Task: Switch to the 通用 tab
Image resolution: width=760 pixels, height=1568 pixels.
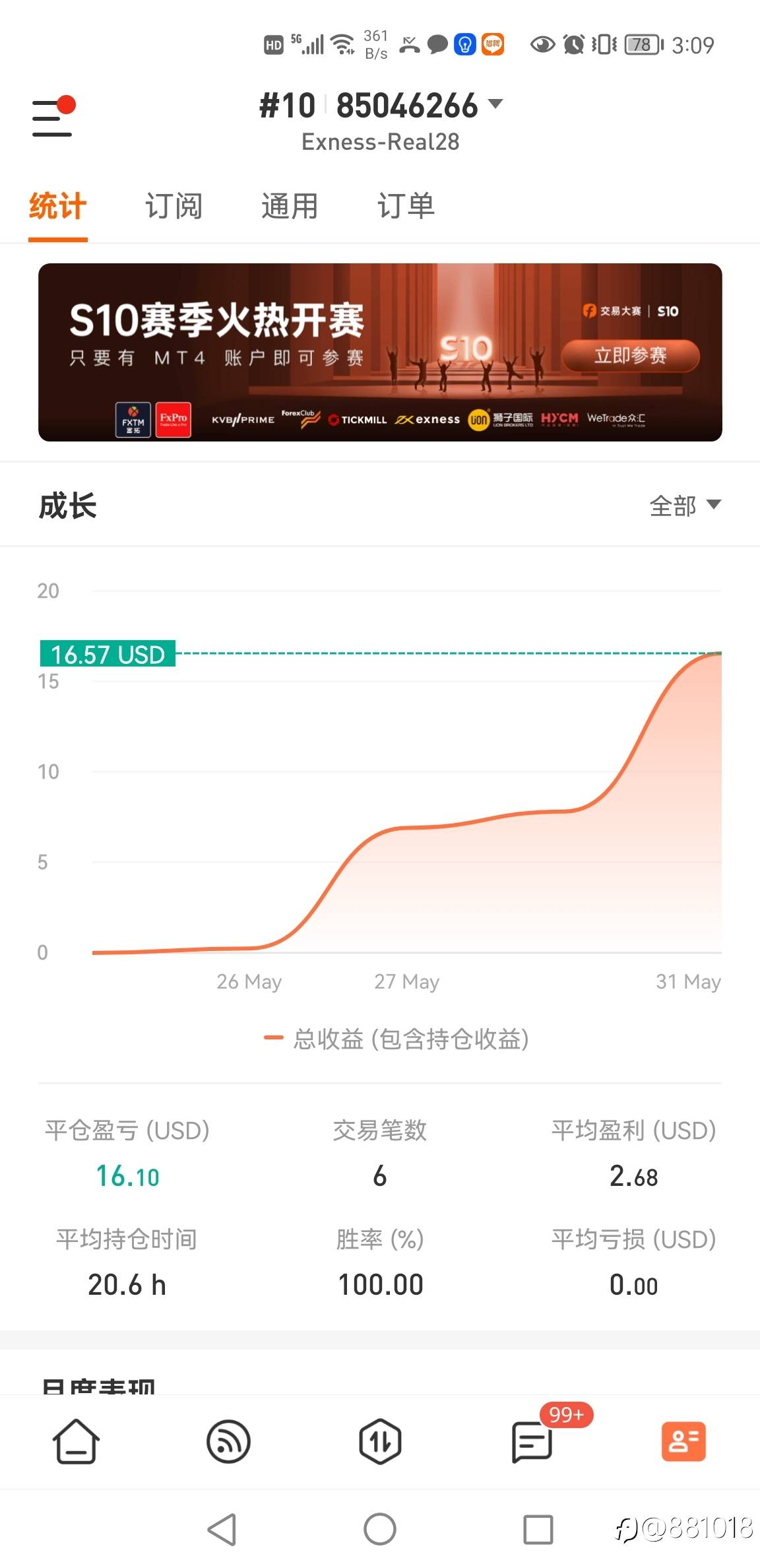Action: 290,206
